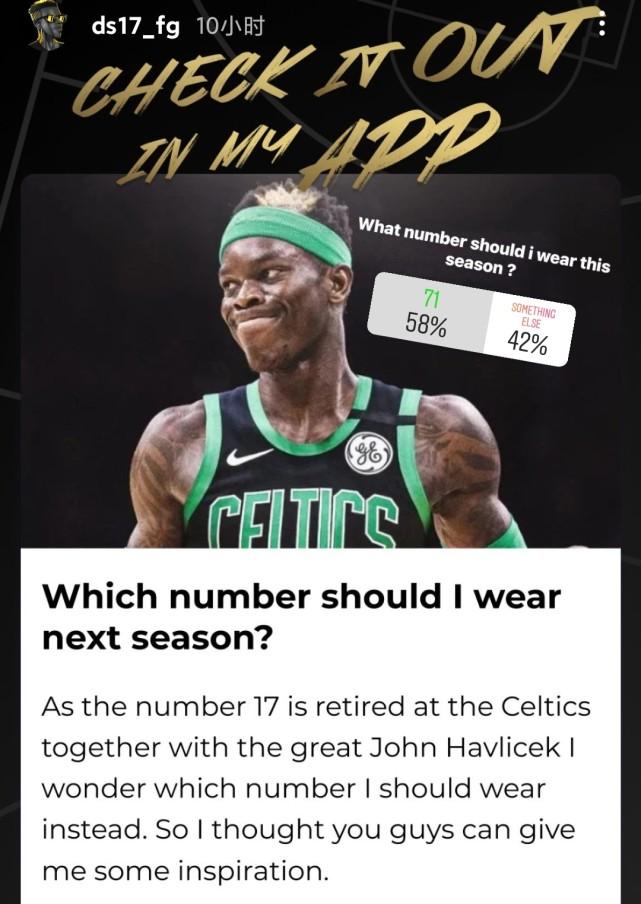The width and height of the screenshot is (641, 904).
Task: Open the story overflow menu
Action: pos(600,27)
